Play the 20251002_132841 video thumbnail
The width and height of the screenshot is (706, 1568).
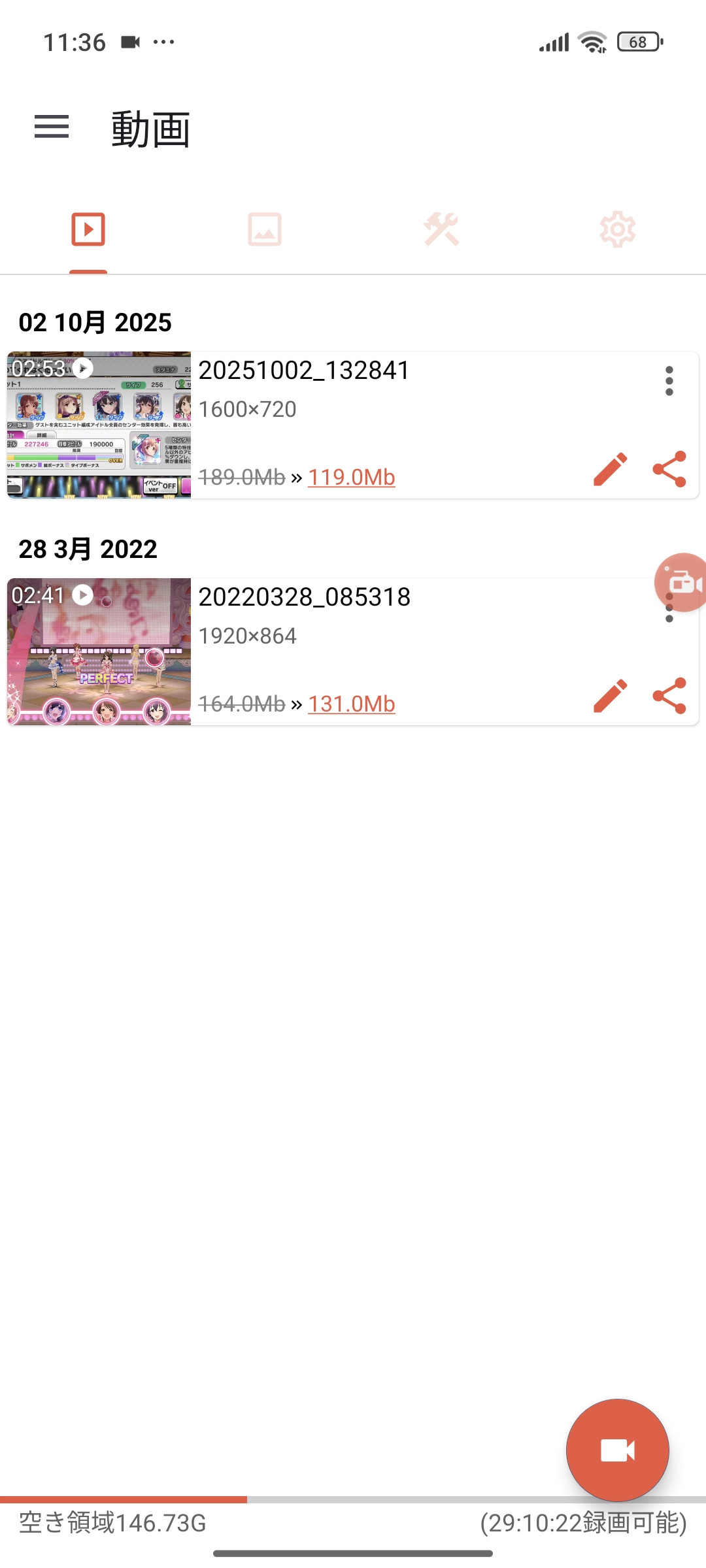tap(99, 425)
